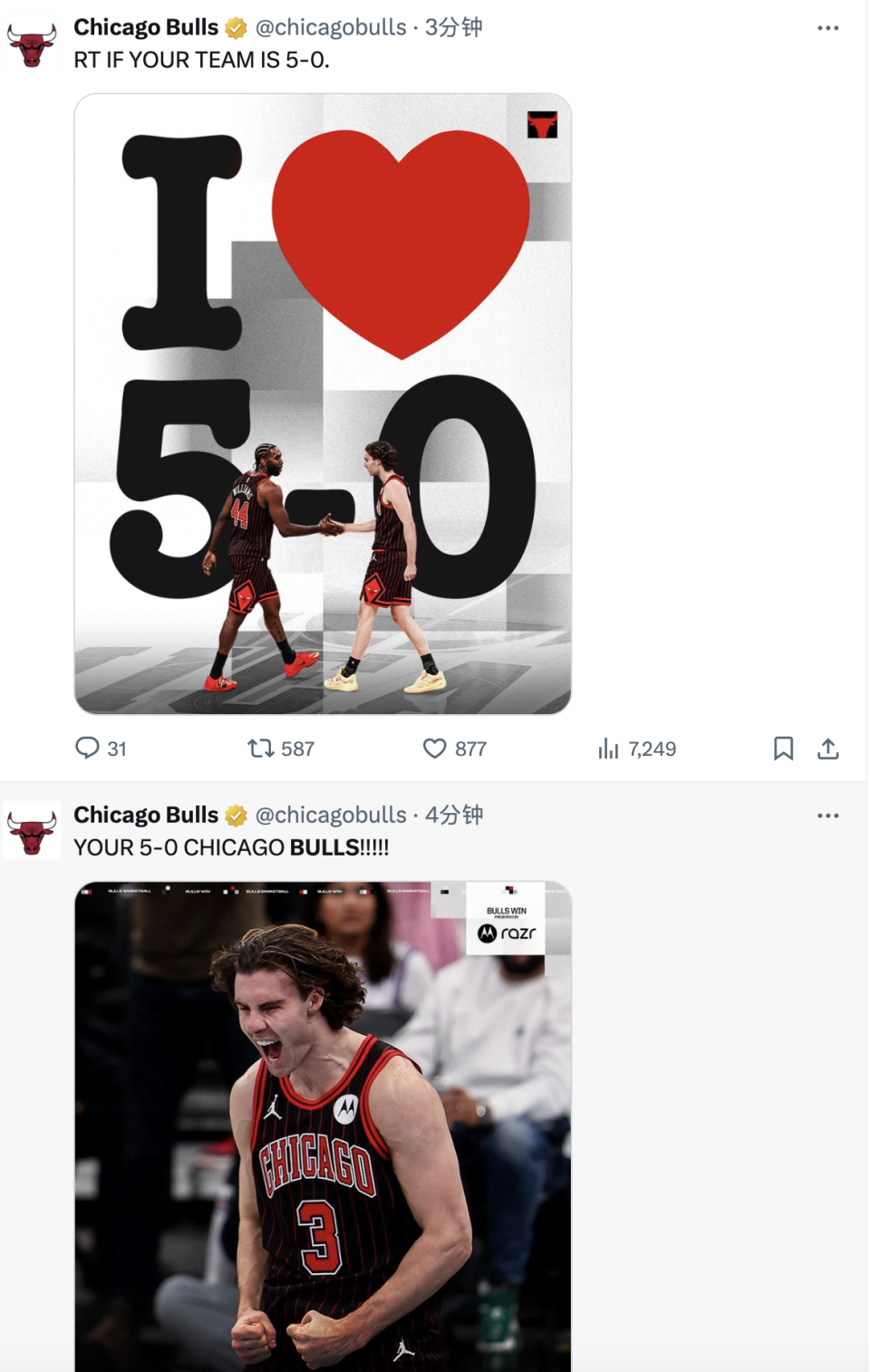Viewport: 870px width, 1372px height.
Task: Reply to the RT IF YOUR TEAM post
Action: [x=88, y=748]
